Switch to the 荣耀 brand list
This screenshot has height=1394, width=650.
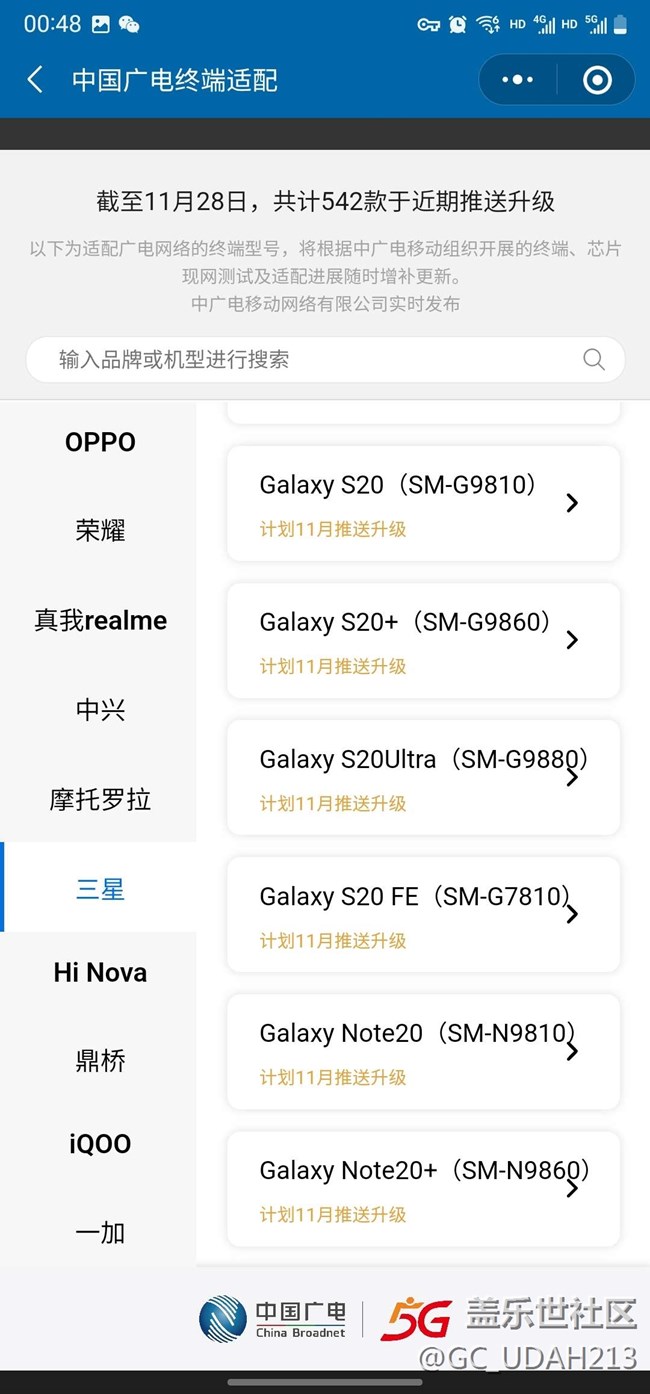coord(100,530)
